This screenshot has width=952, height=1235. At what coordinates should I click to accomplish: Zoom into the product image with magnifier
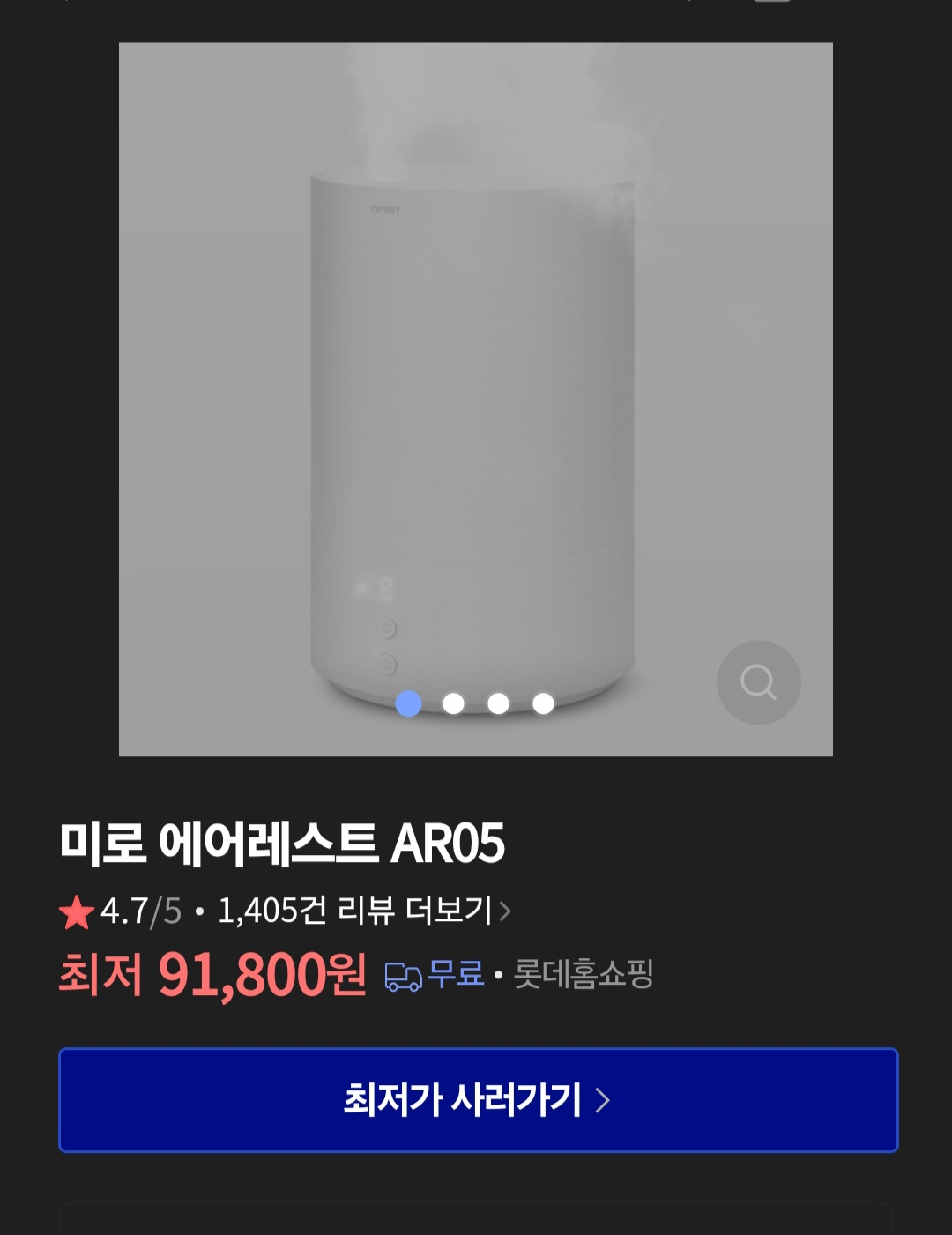point(758,682)
